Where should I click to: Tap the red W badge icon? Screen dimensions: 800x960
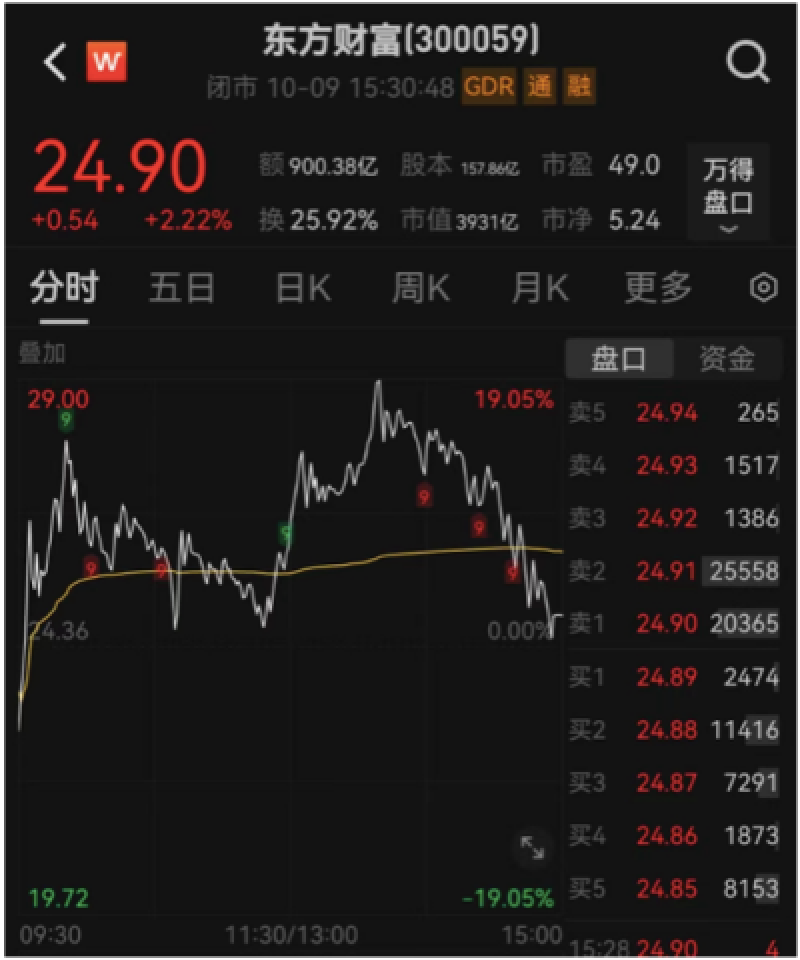tap(106, 62)
